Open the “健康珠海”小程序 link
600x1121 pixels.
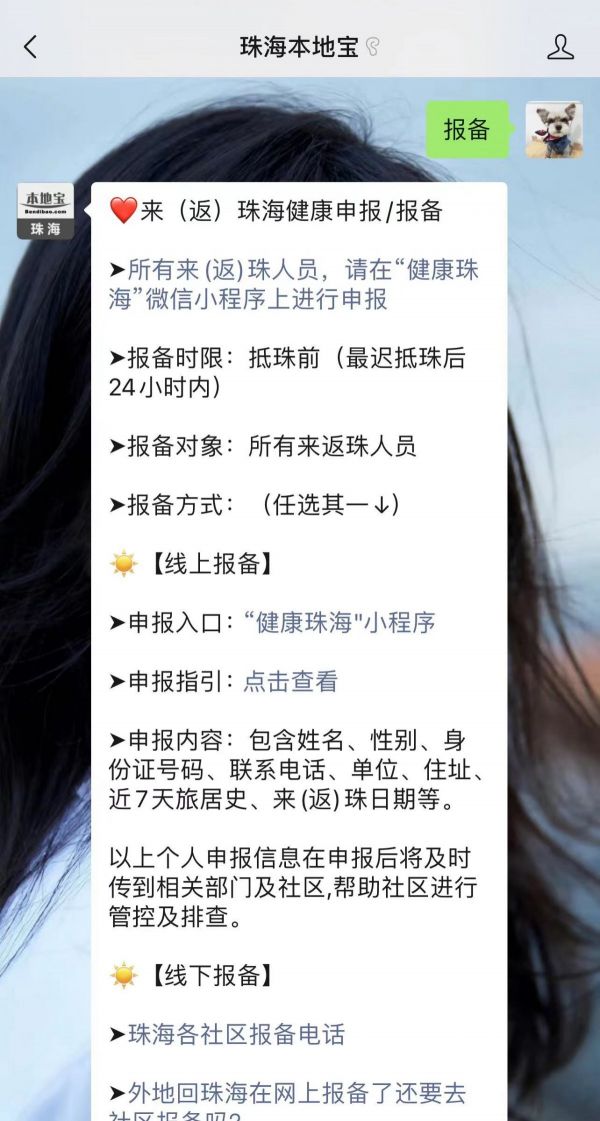click(x=340, y=622)
